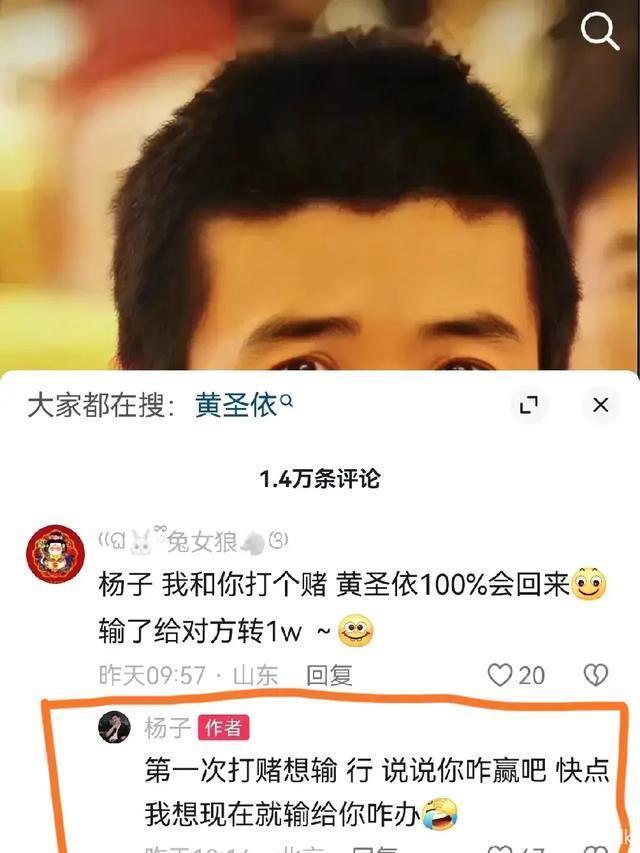Open 兔女狼's profile avatar
The height and width of the screenshot is (853, 640).
(55, 553)
